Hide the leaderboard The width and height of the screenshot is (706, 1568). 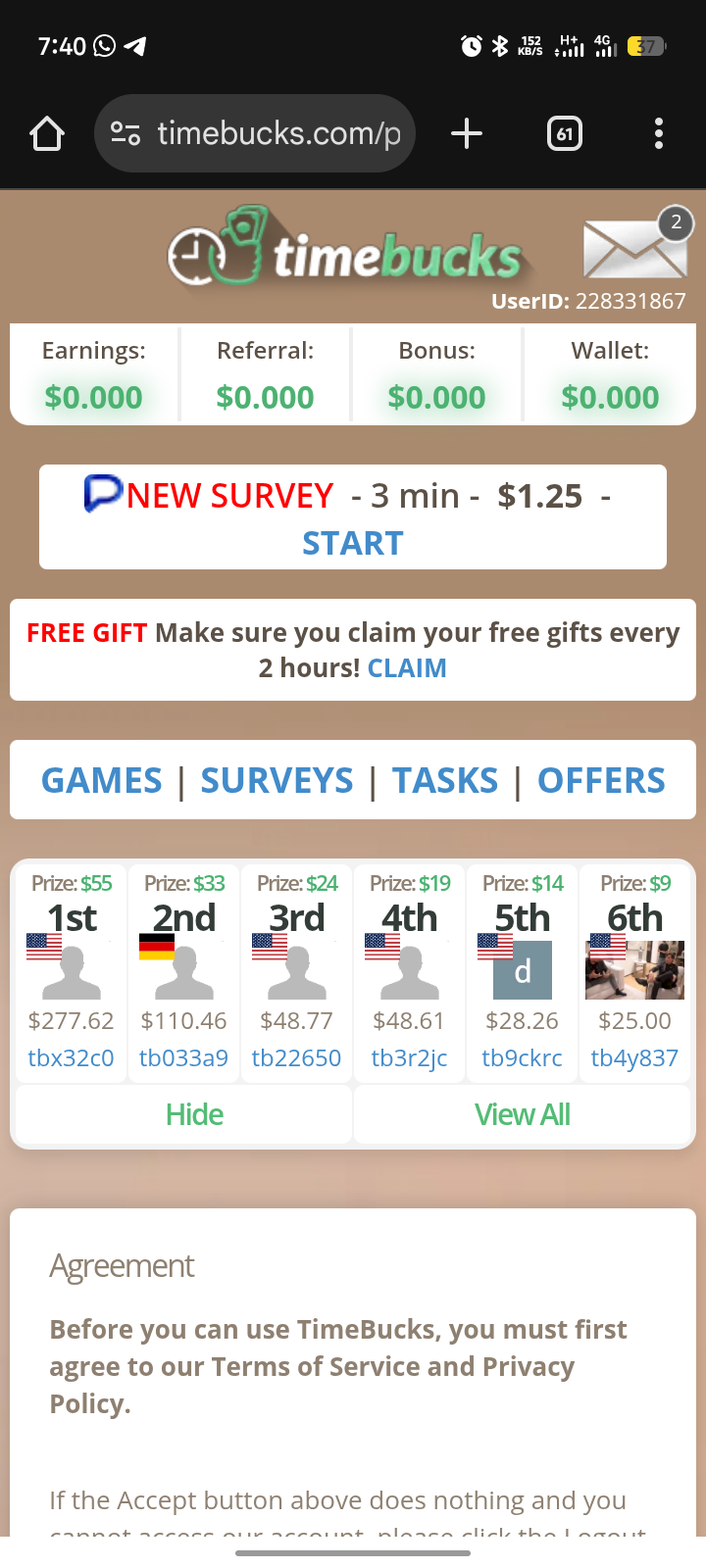pos(194,1114)
